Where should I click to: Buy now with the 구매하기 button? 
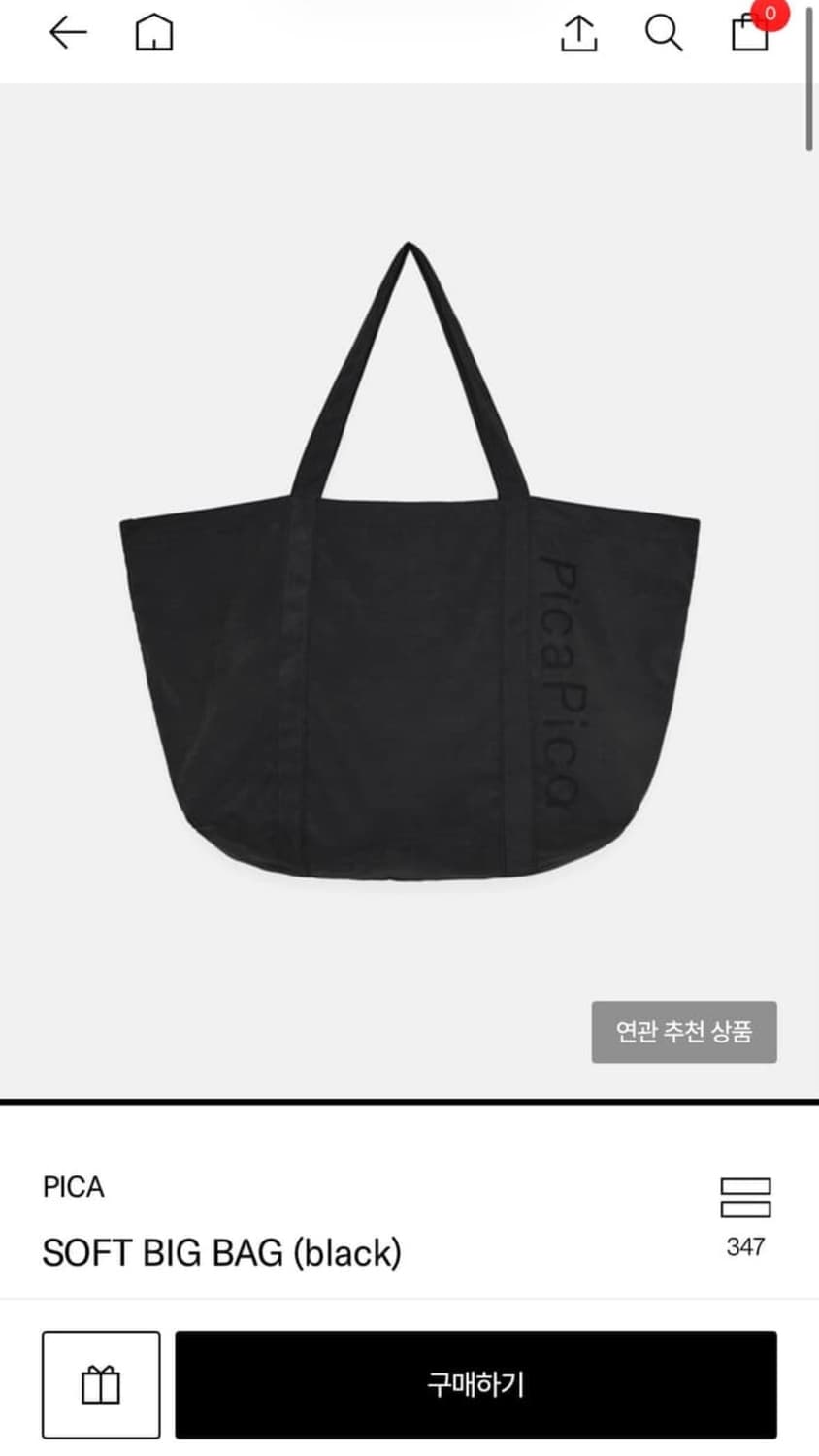point(475,1384)
